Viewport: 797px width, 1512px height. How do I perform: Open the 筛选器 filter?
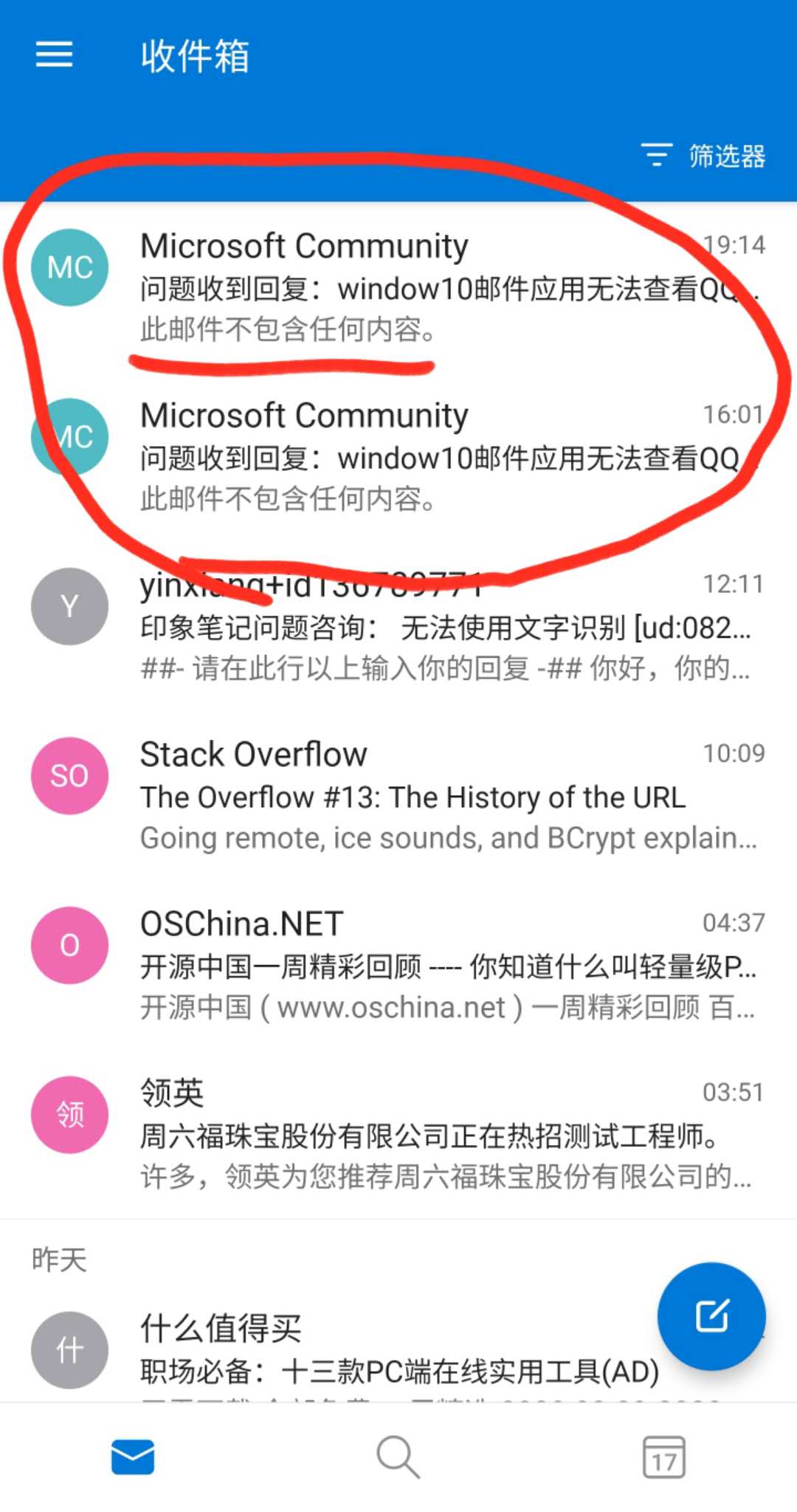tap(703, 156)
